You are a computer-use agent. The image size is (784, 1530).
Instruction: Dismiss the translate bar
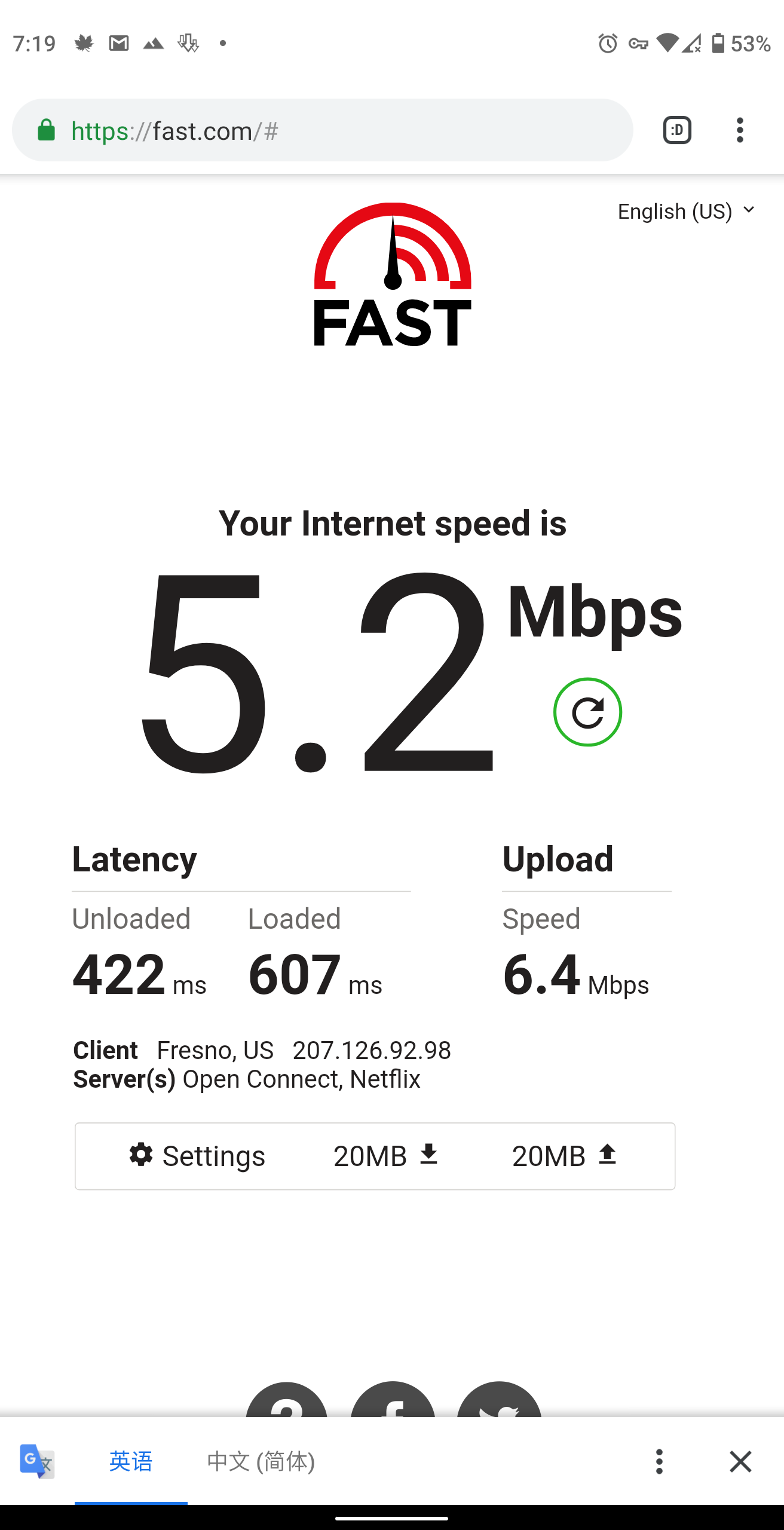(740, 1461)
